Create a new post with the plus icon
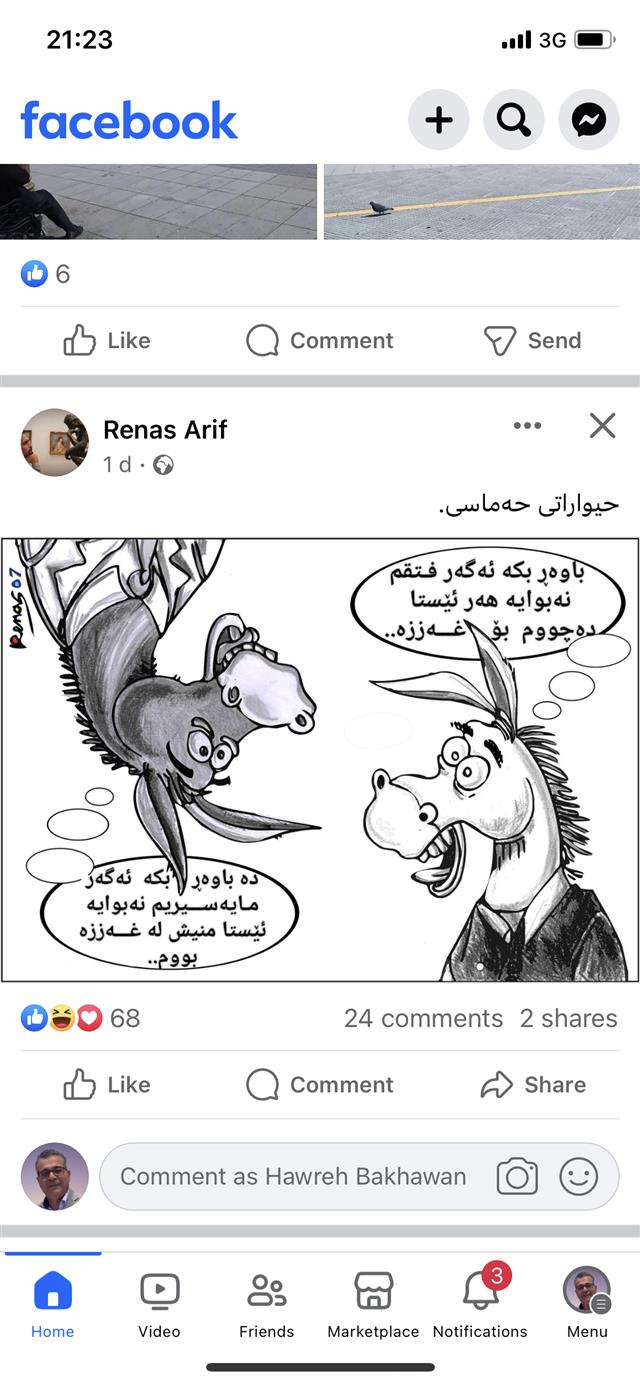This screenshot has height=1385, width=640. (438, 120)
